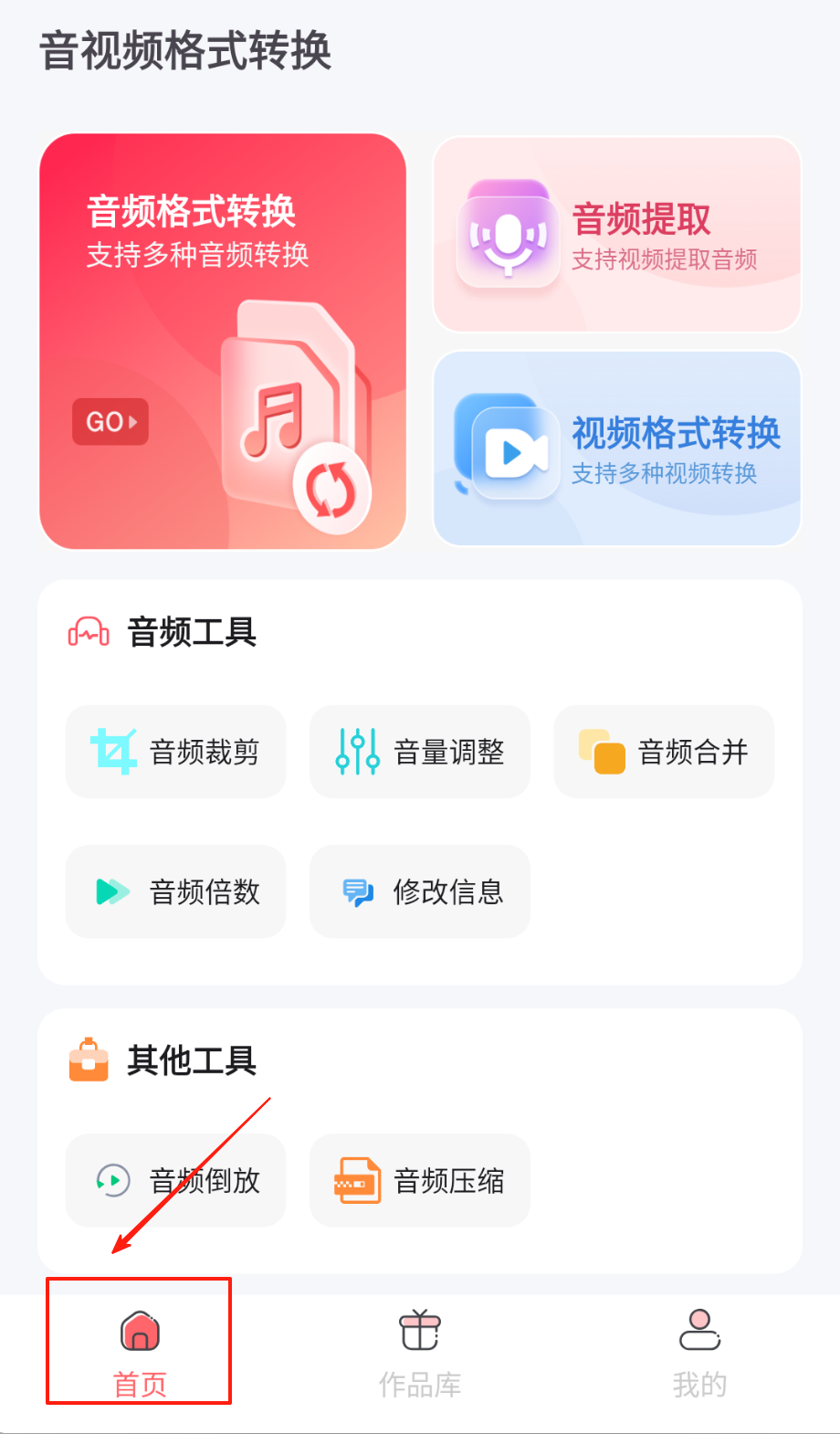Open the 视频格式转换 card

(617, 448)
